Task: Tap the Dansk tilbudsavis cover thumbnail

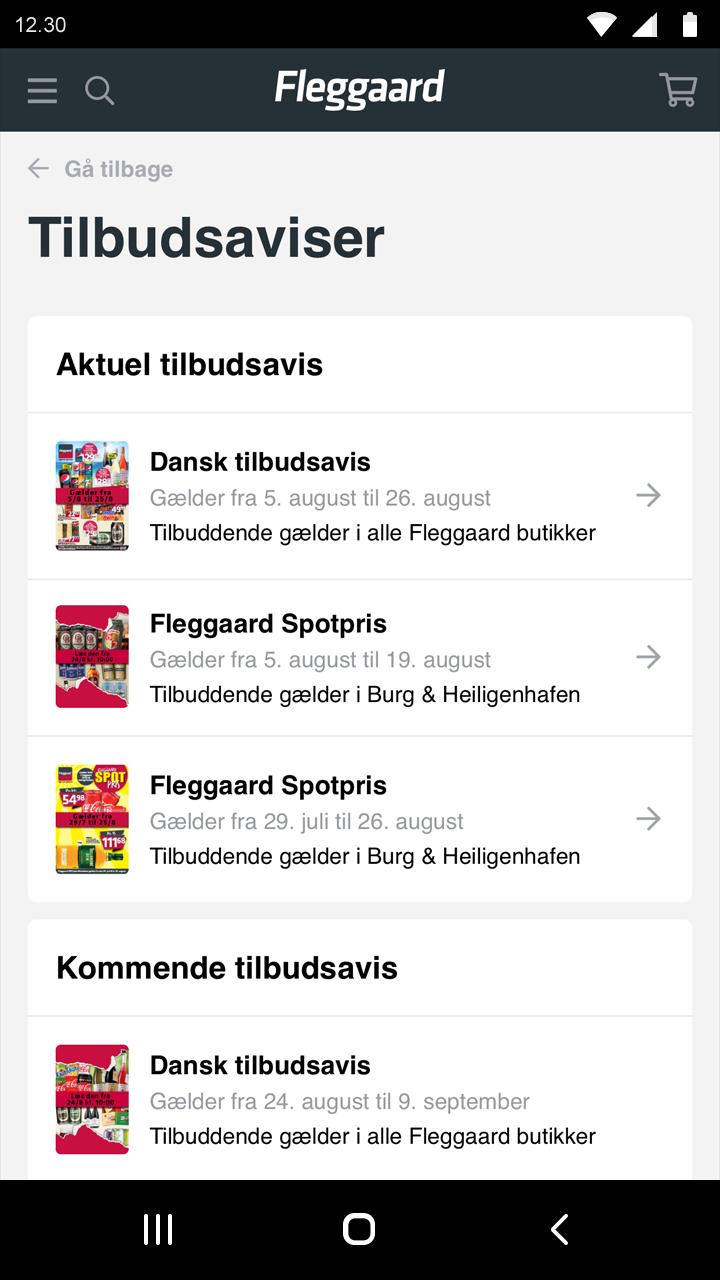Action: tap(91, 495)
